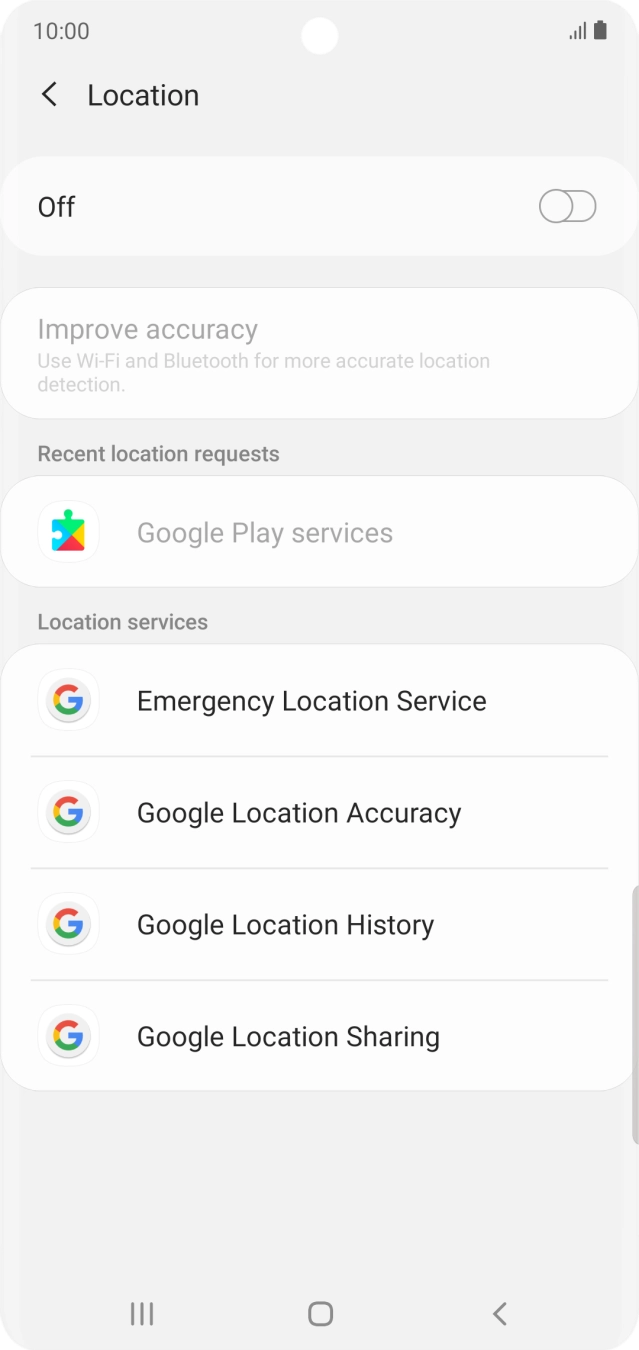Open Google Location Sharing
The height and width of the screenshot is (1350, 639).
click(288, 1037)
